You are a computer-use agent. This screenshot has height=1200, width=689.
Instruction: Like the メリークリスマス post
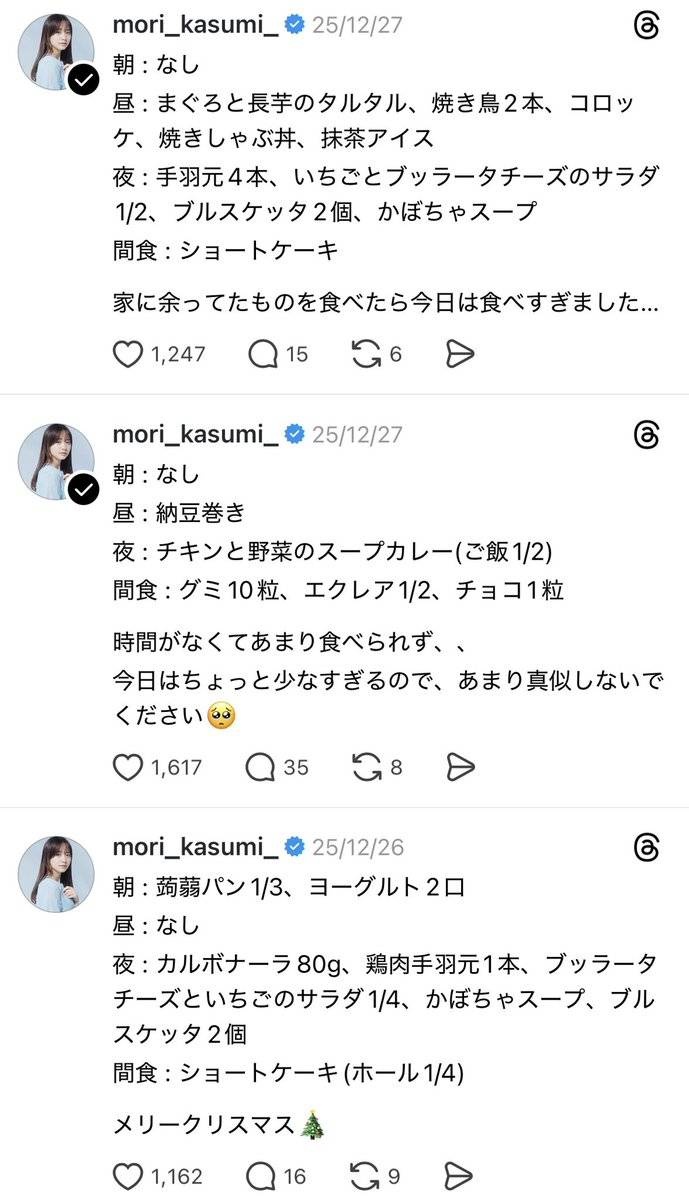[128, 1176]
